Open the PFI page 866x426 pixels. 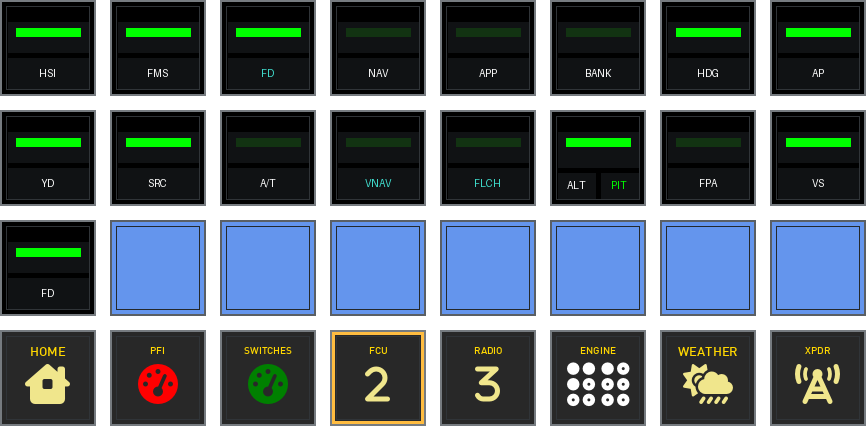[158, 378]
